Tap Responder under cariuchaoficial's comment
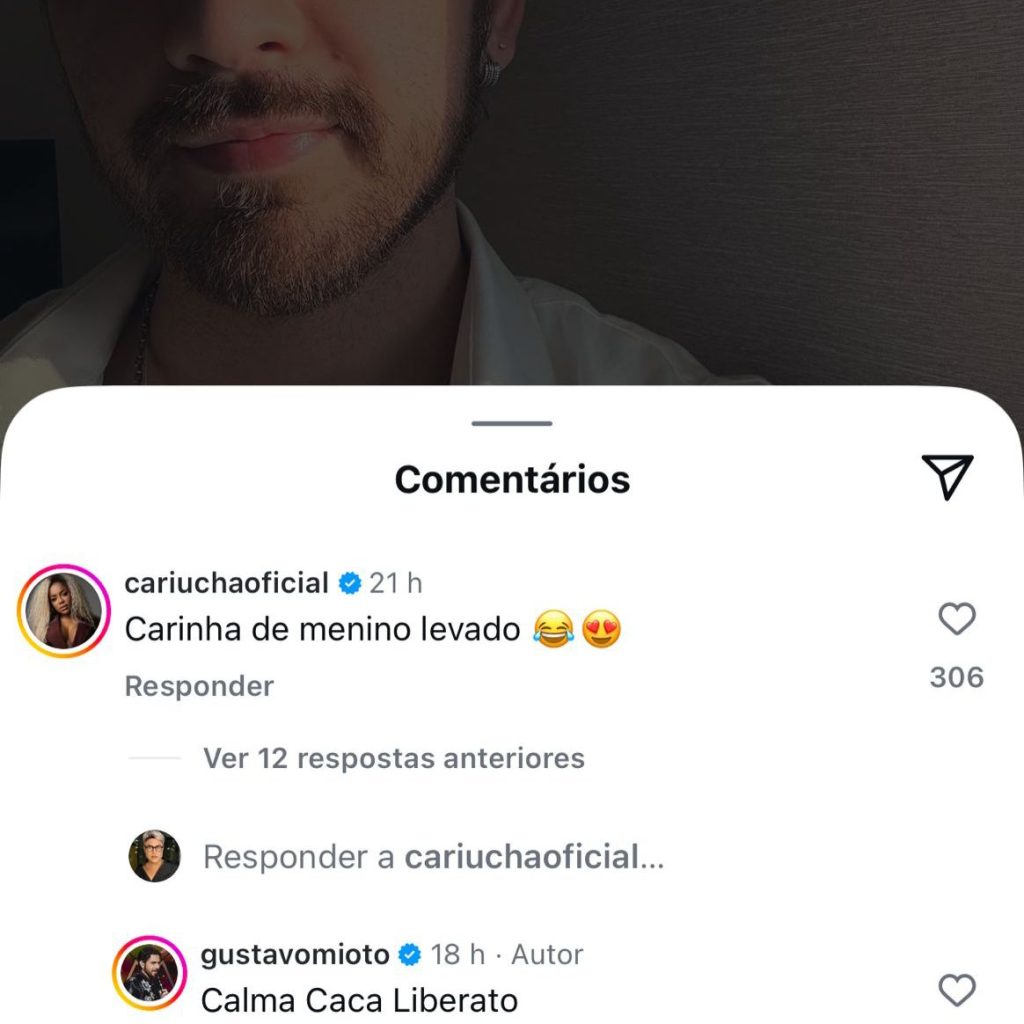The image size is (1024, 1024). coord(199,686)
